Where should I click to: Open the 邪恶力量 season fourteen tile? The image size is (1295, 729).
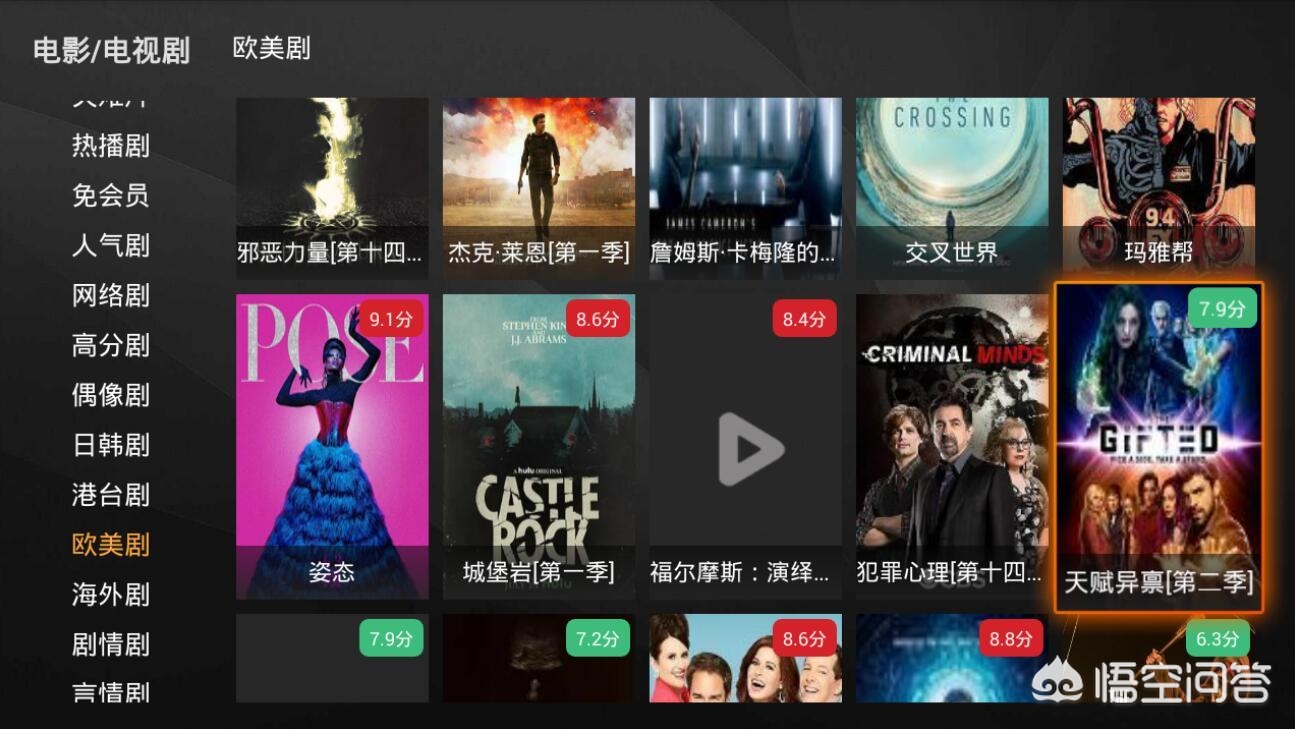click(332, 186)
